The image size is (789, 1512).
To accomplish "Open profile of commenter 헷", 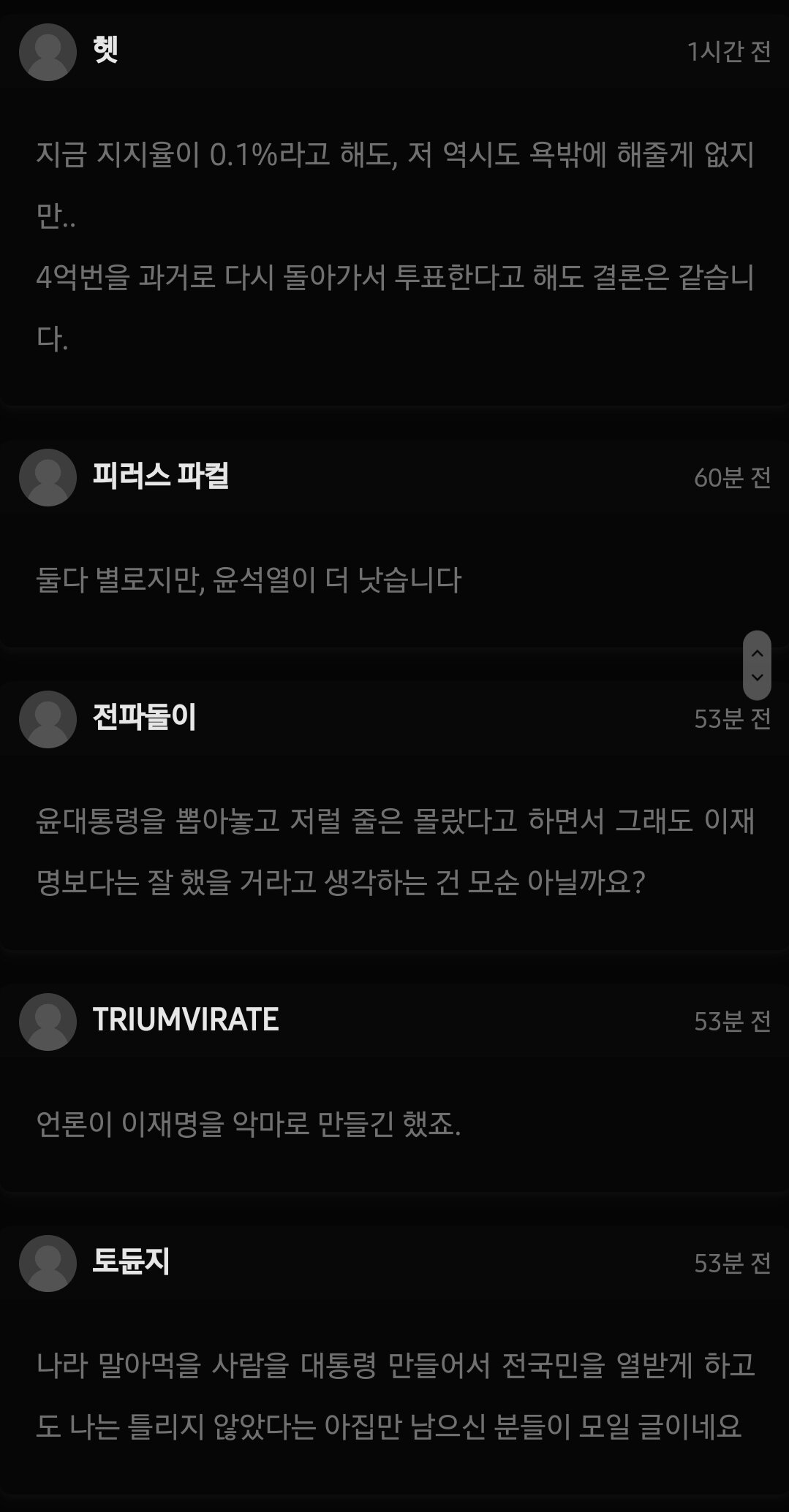I will 48,52.
